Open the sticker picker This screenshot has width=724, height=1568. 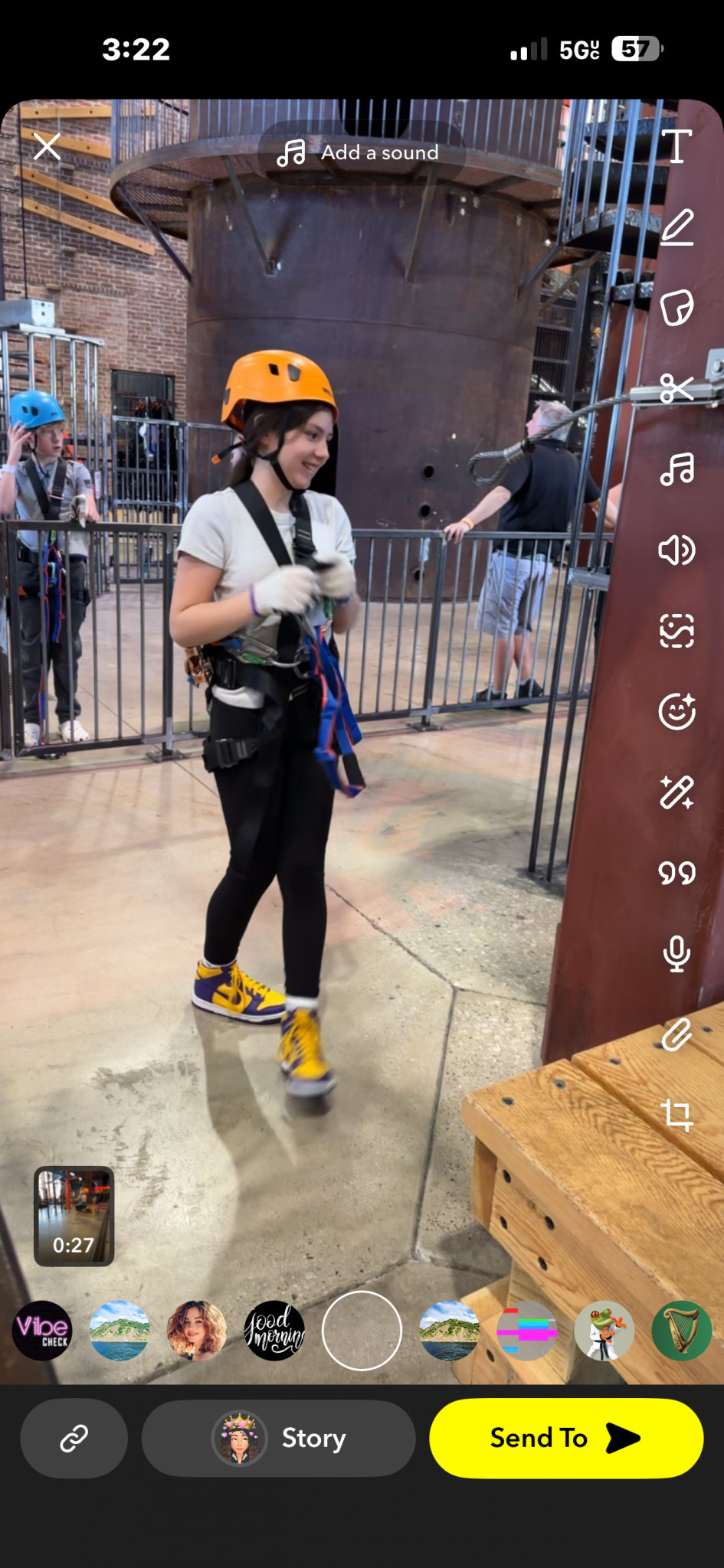[676, 309]
